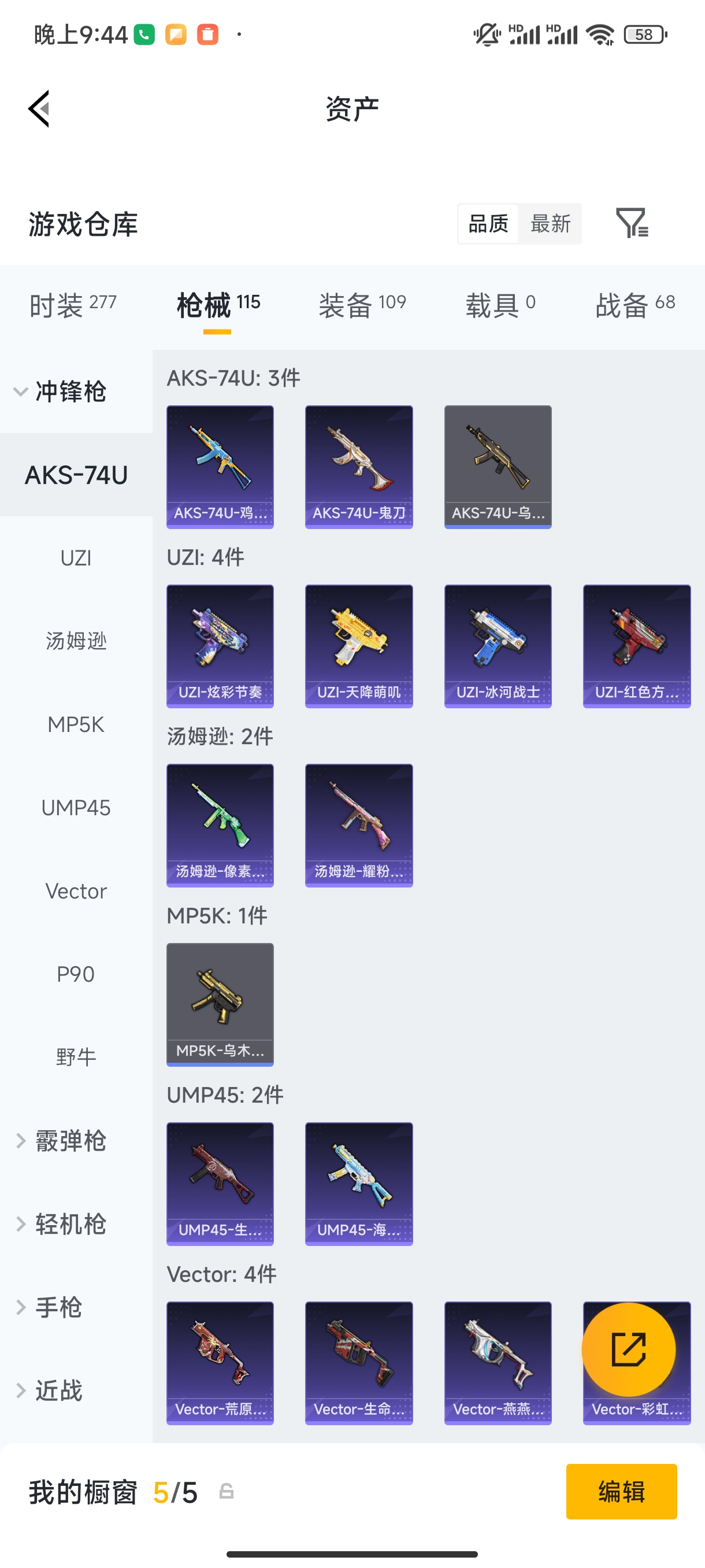Switch to the 装备 tab
705x1568 pixels.
(x=362, y=304)
